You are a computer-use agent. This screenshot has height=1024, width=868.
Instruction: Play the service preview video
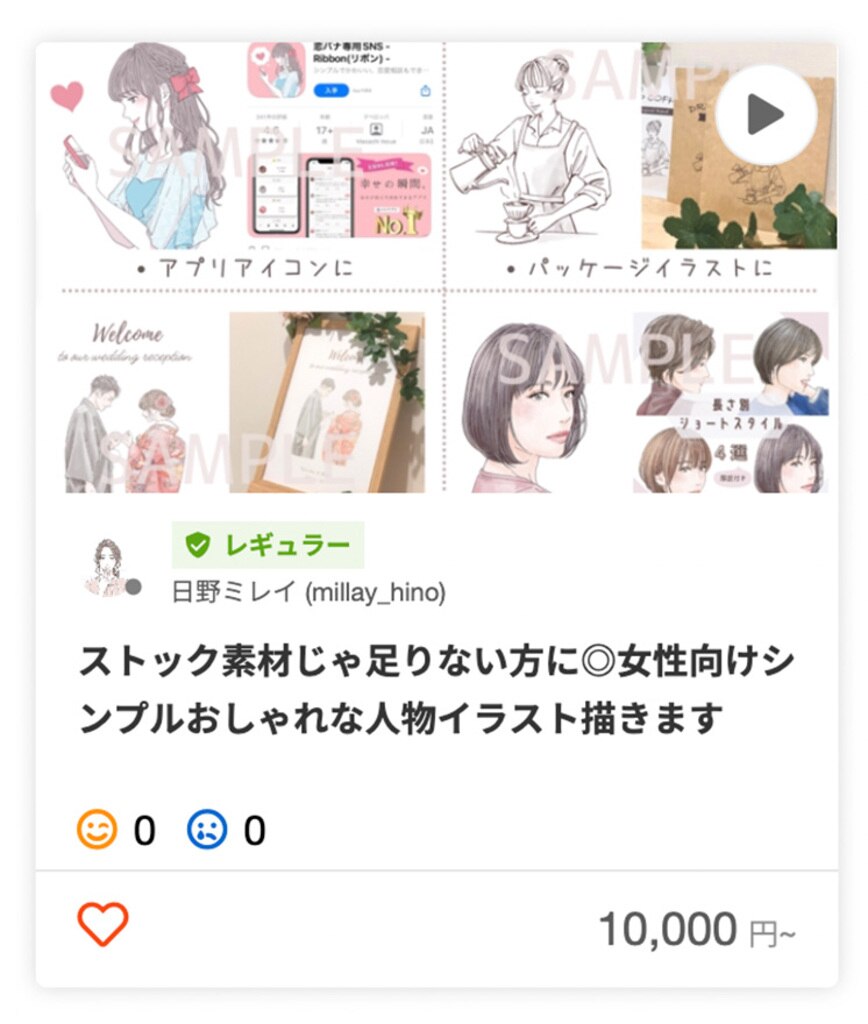click(x=765, y=114)
